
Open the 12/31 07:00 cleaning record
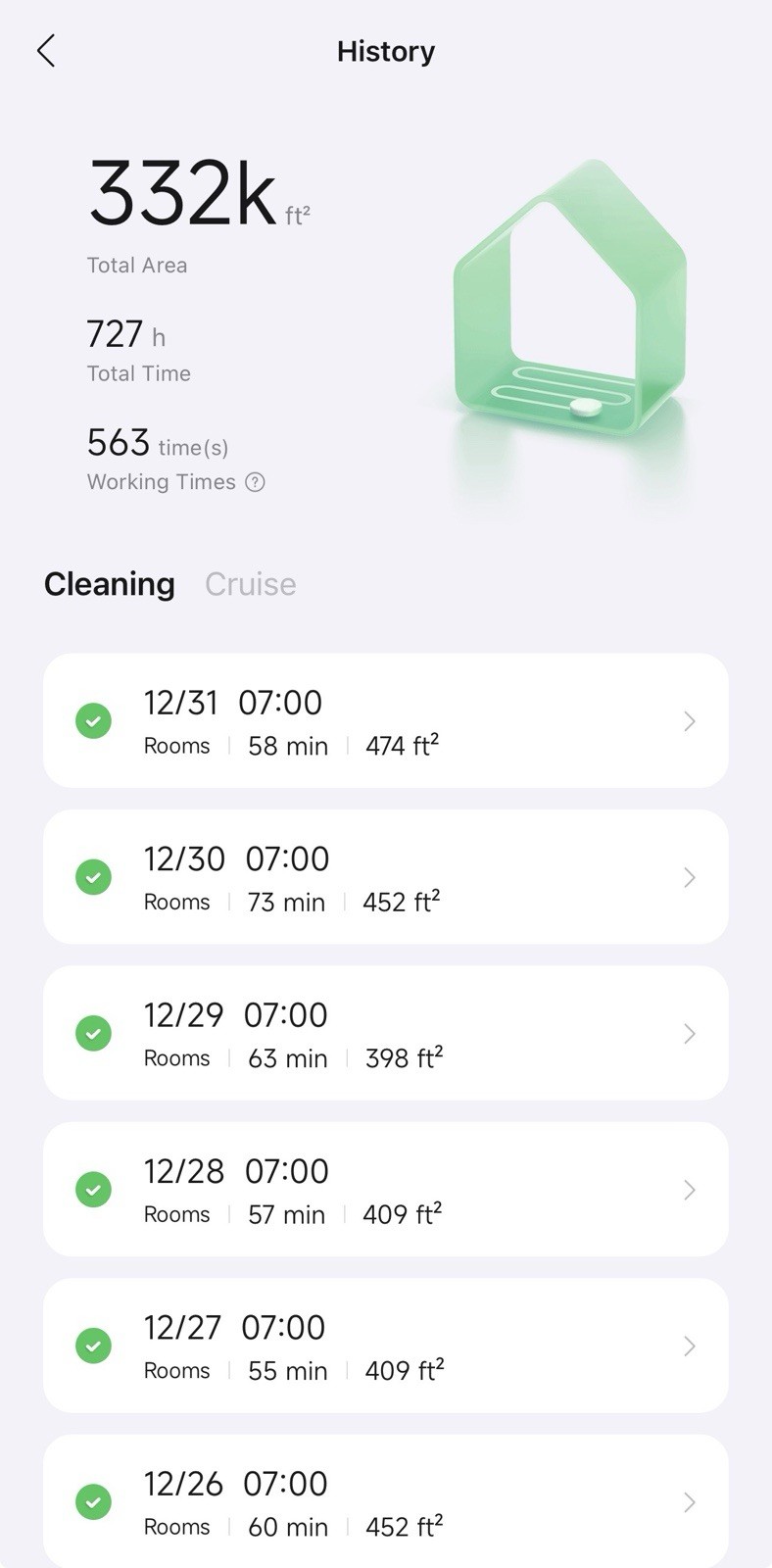pyautogui.click(x=386, y=721)
